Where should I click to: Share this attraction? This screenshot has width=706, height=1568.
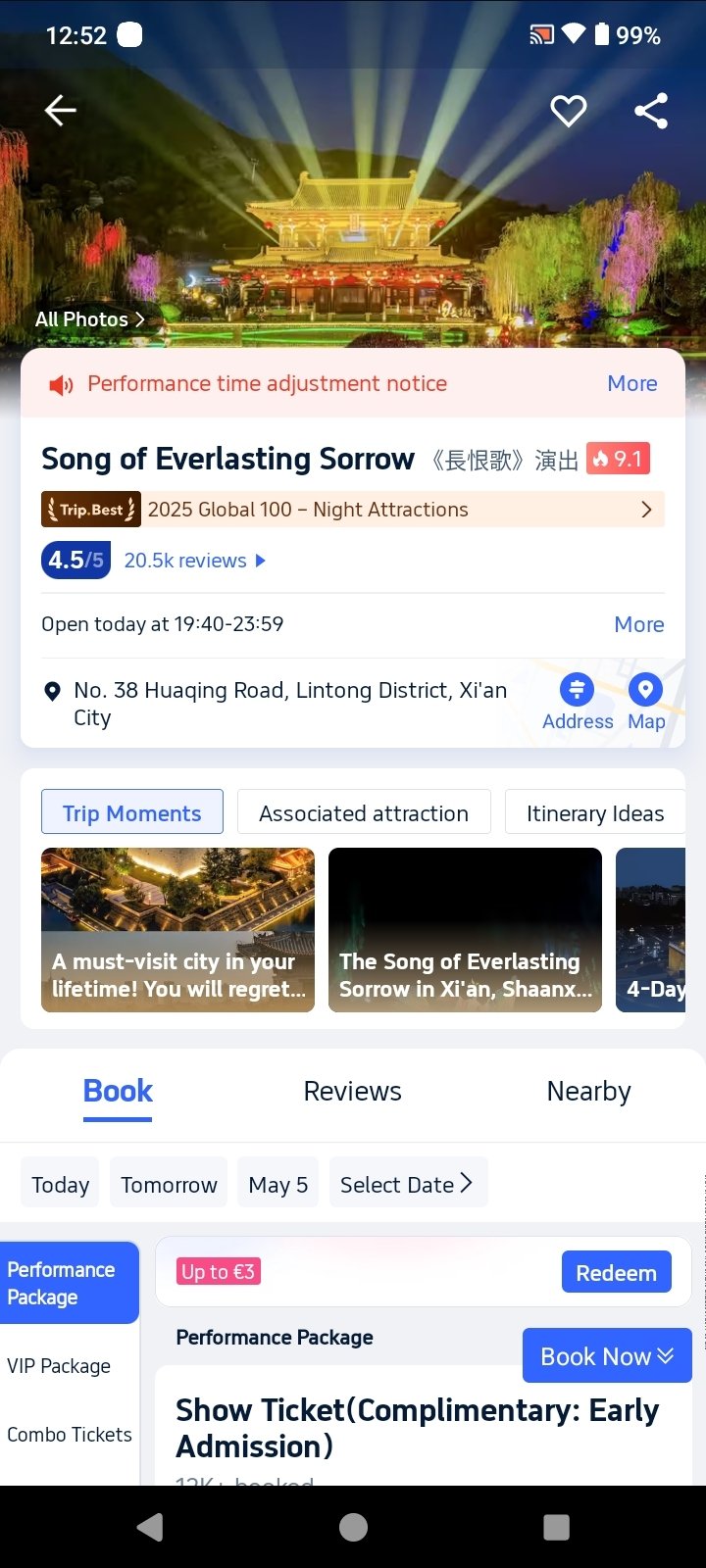pos(651,111)
